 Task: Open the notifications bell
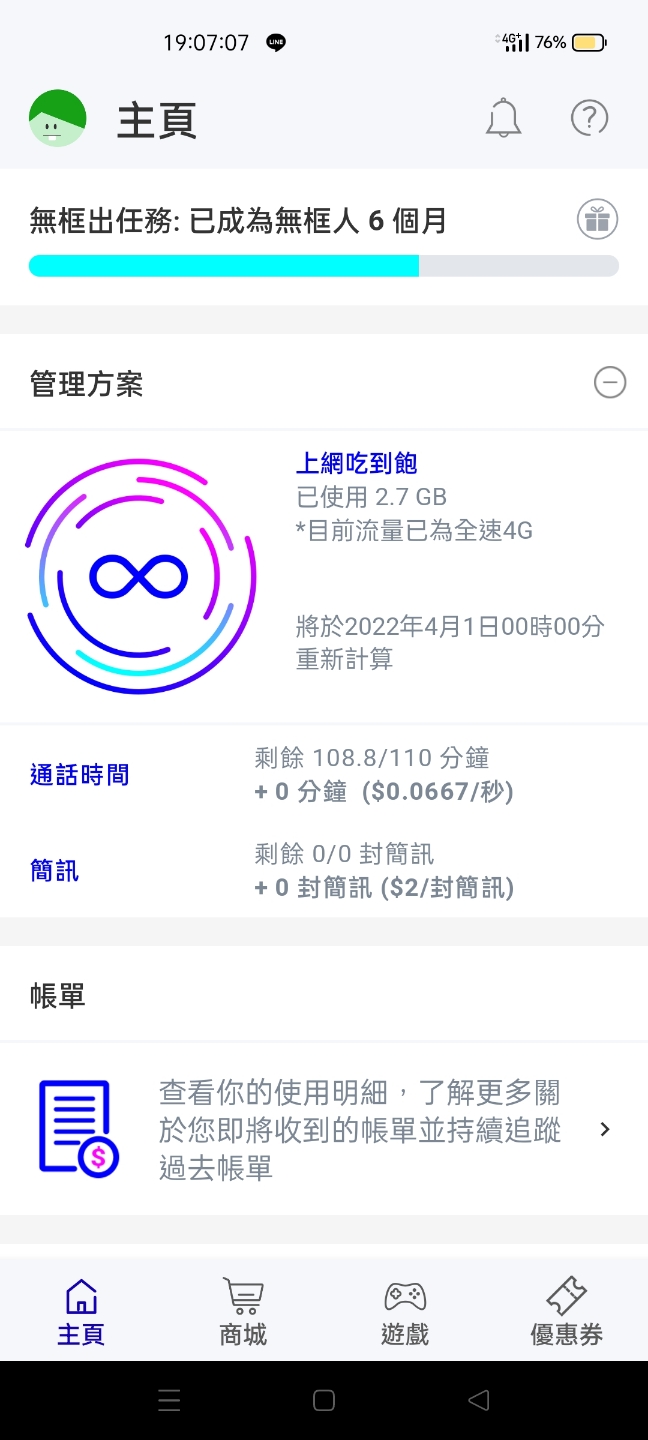[x=504, y=119]
